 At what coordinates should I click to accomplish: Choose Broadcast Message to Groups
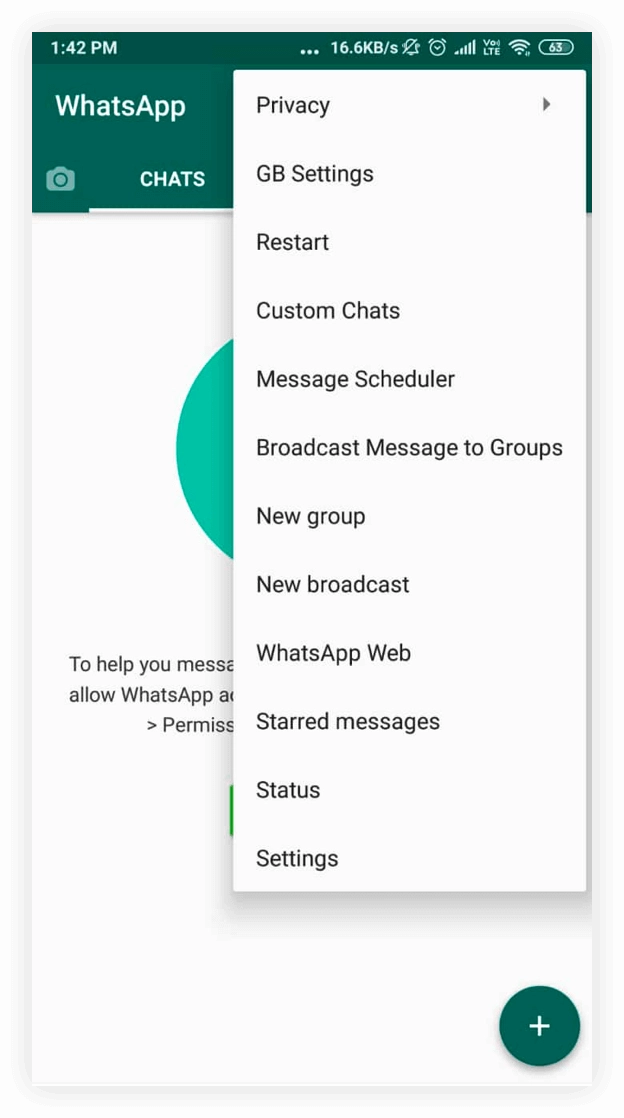(x=409, y=448)
